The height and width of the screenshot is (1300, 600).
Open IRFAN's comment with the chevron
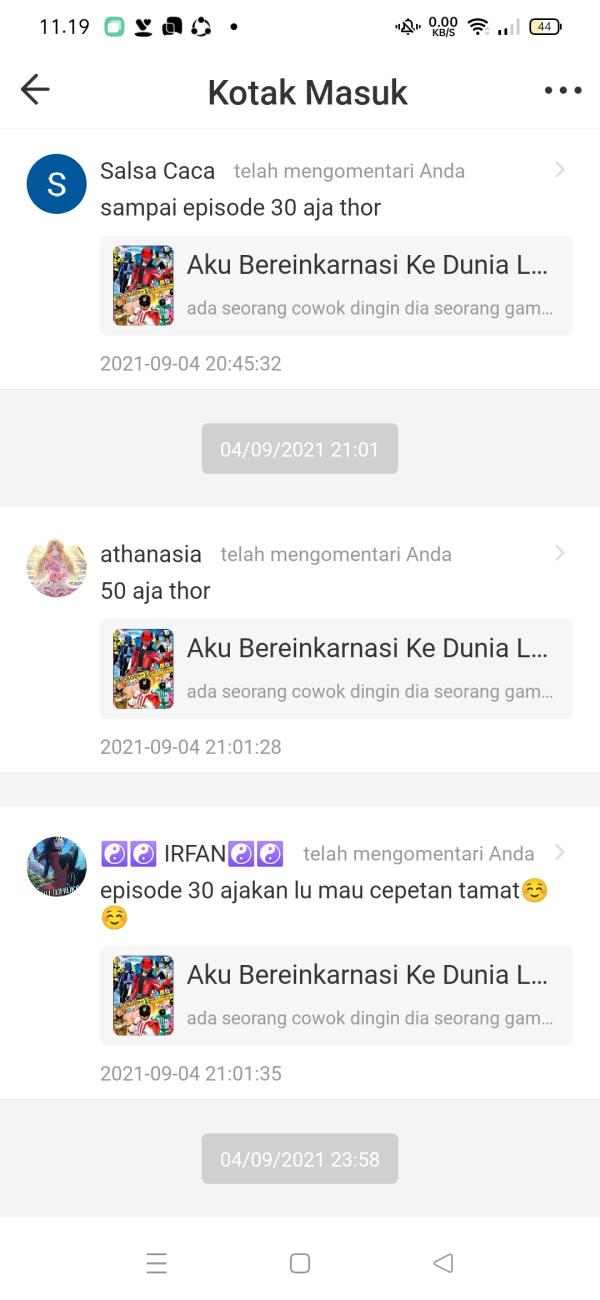tap(560, 853)
